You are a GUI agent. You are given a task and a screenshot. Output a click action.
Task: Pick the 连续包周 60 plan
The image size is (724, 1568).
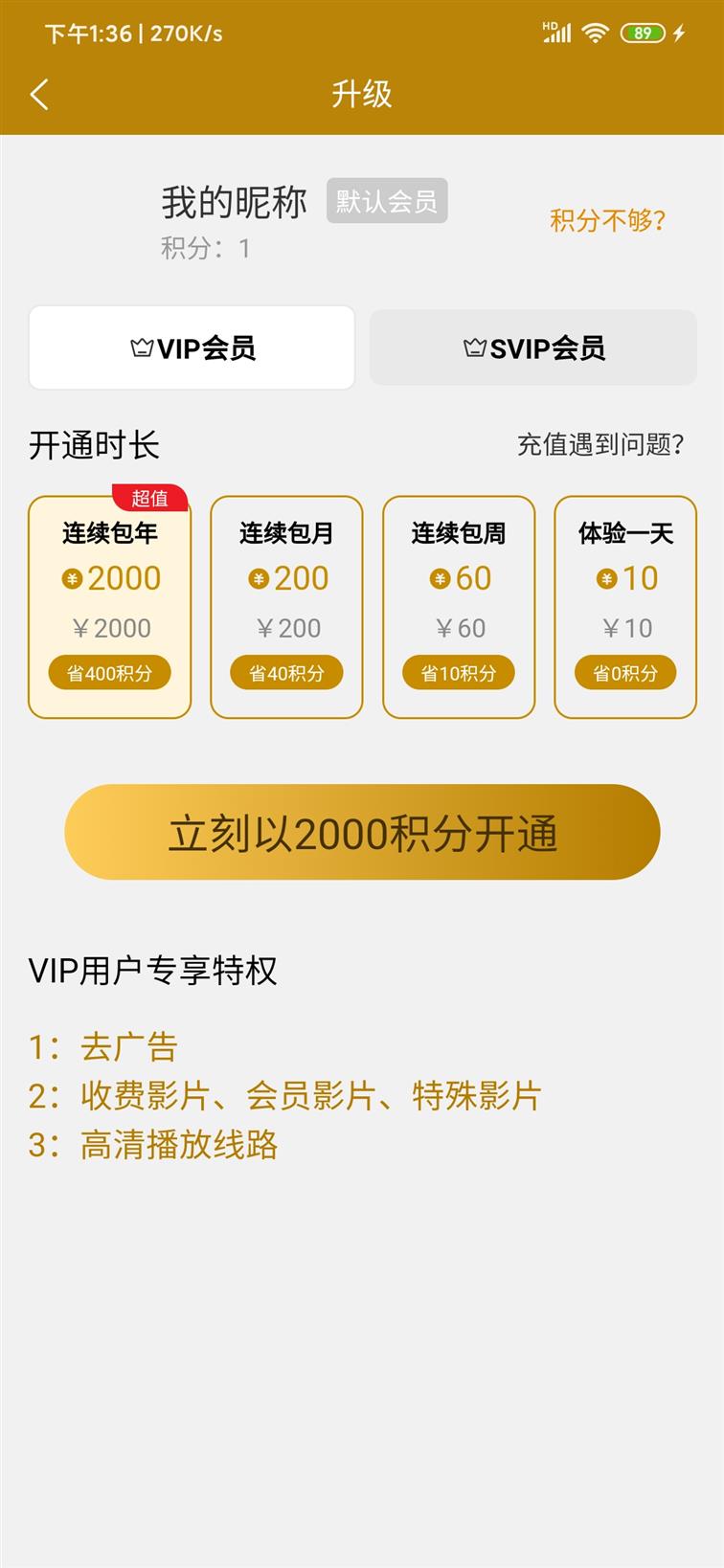[x=459, y=607]
